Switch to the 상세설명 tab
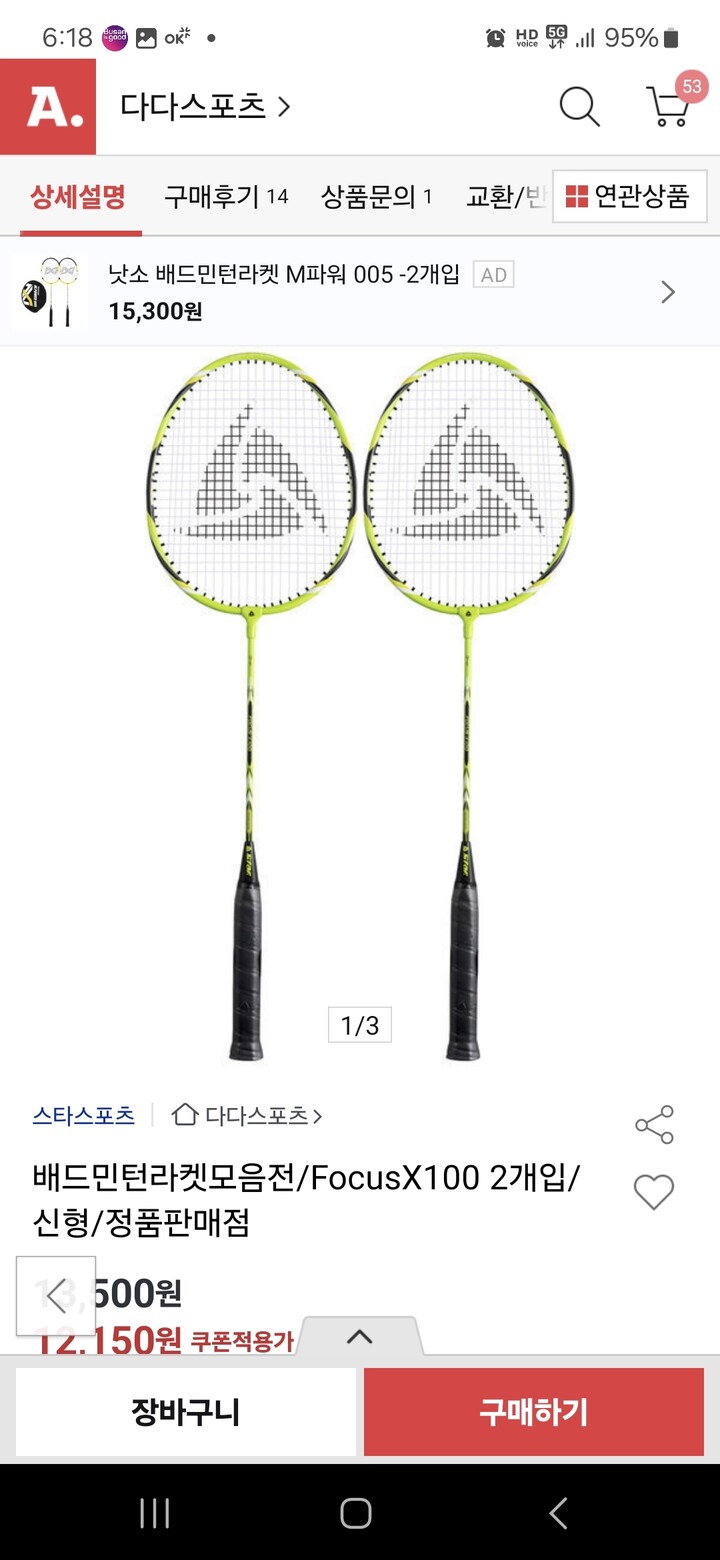The width and height of the screenshot is (720, 1560). coord(78,196)
